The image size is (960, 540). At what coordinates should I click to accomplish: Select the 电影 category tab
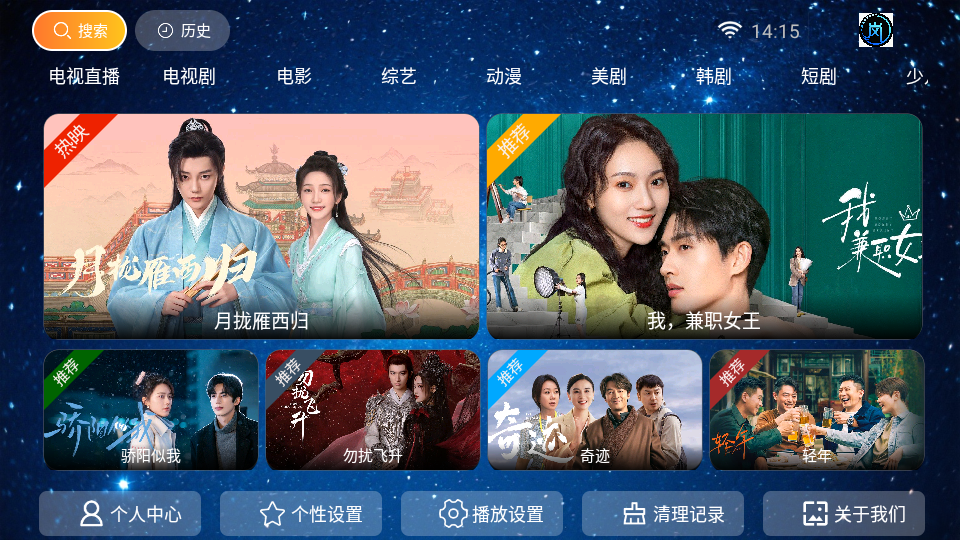tap(294, 76)
